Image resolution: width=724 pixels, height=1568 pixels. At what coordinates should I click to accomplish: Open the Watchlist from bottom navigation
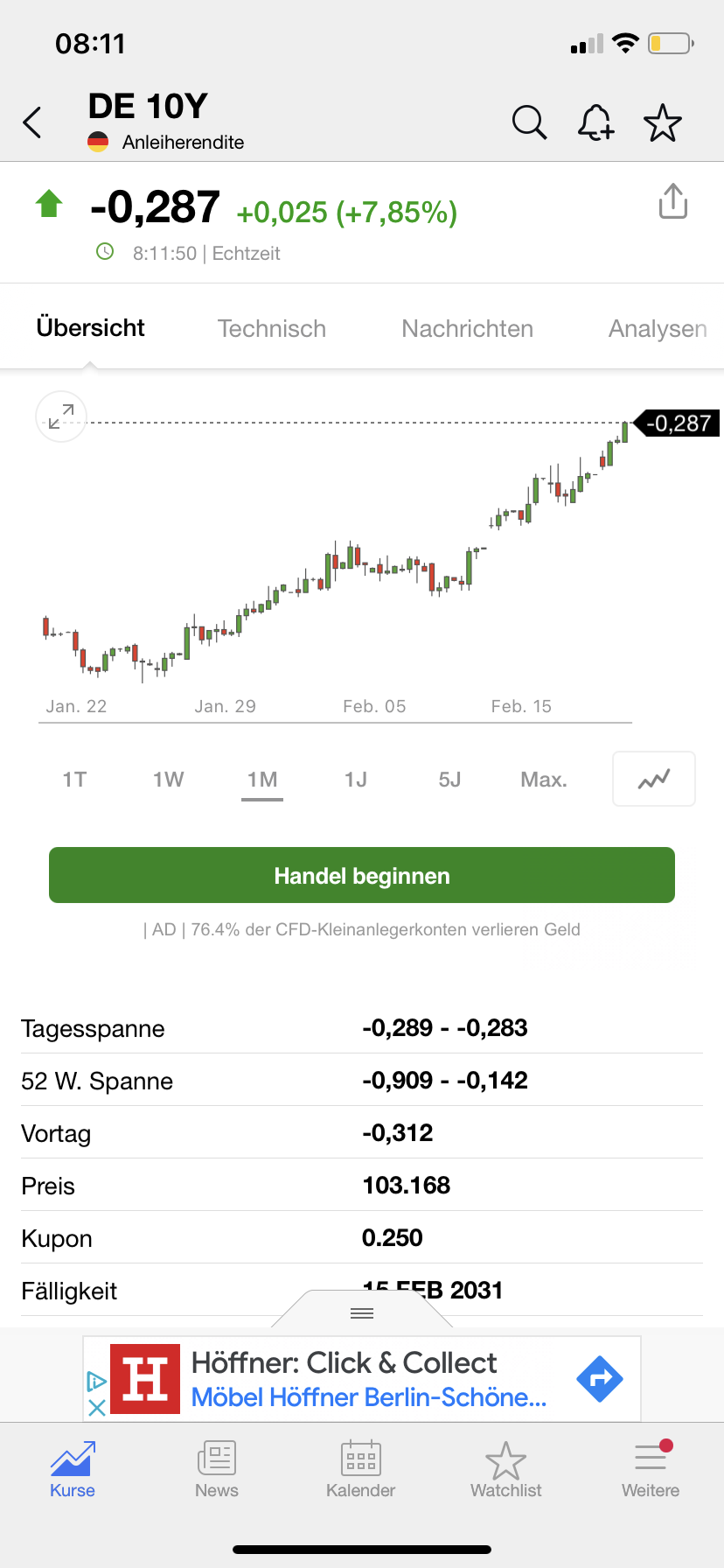[x=505, y=1470]
